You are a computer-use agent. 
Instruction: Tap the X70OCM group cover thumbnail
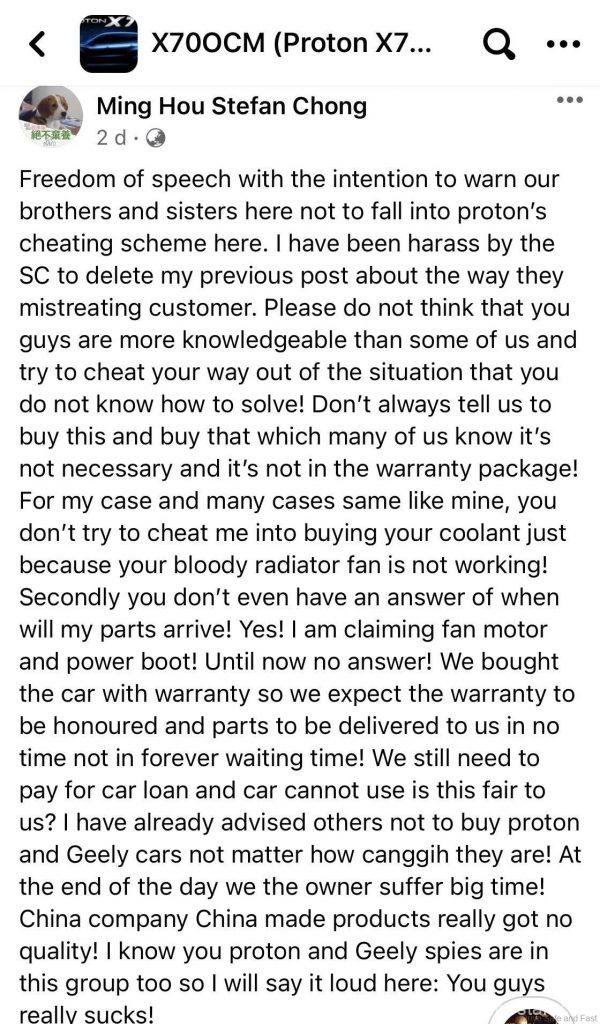109,44
